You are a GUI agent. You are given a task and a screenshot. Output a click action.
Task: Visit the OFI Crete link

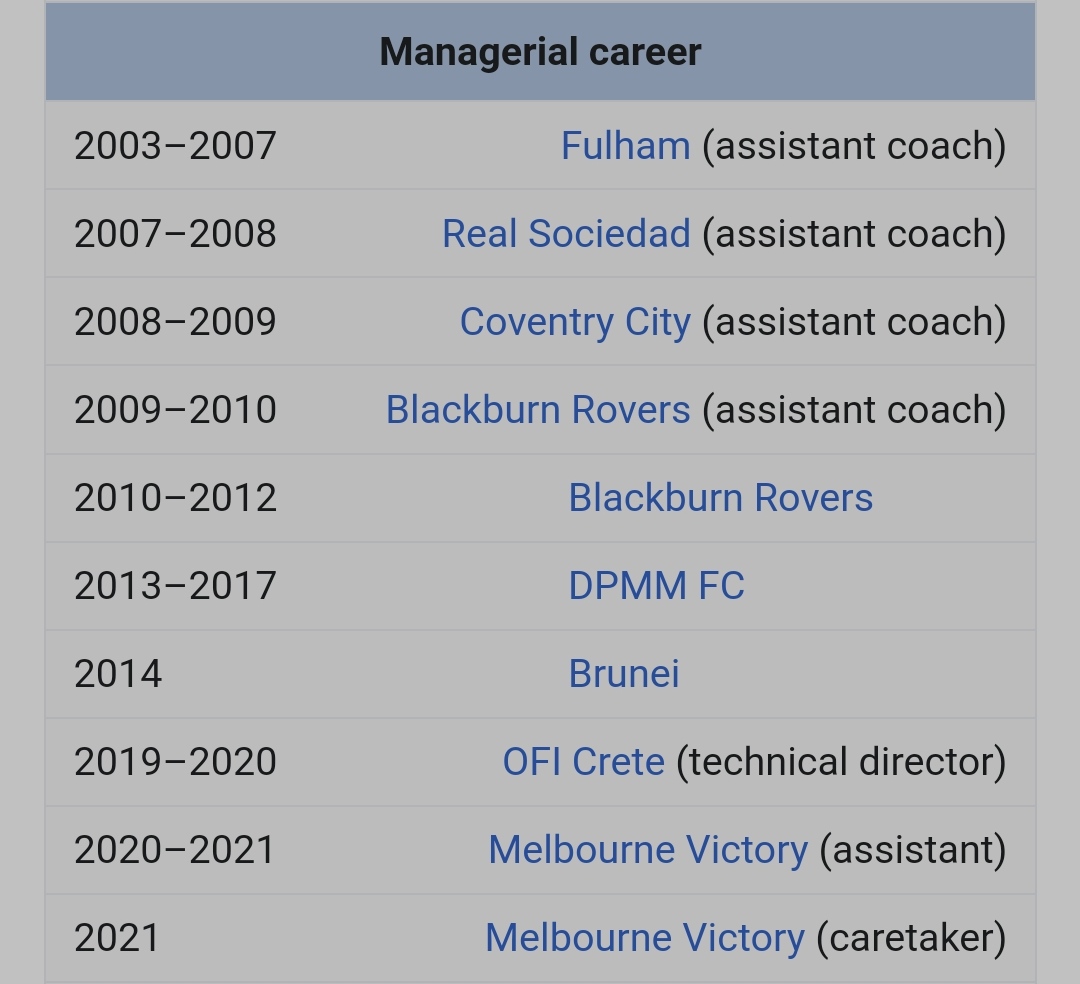(583, 762)
